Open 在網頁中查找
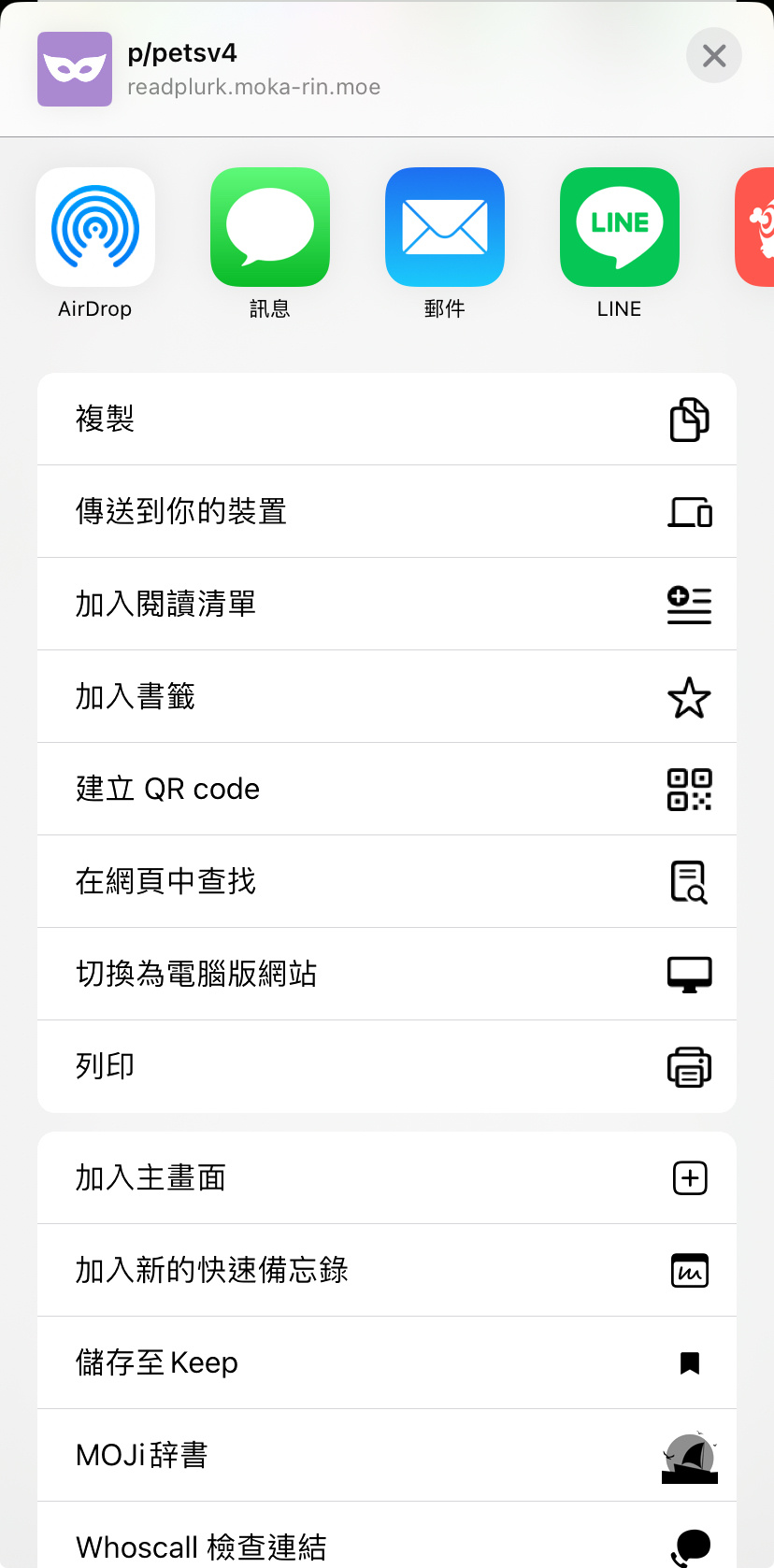The image size is (774, 1568). tap(387, 881)
